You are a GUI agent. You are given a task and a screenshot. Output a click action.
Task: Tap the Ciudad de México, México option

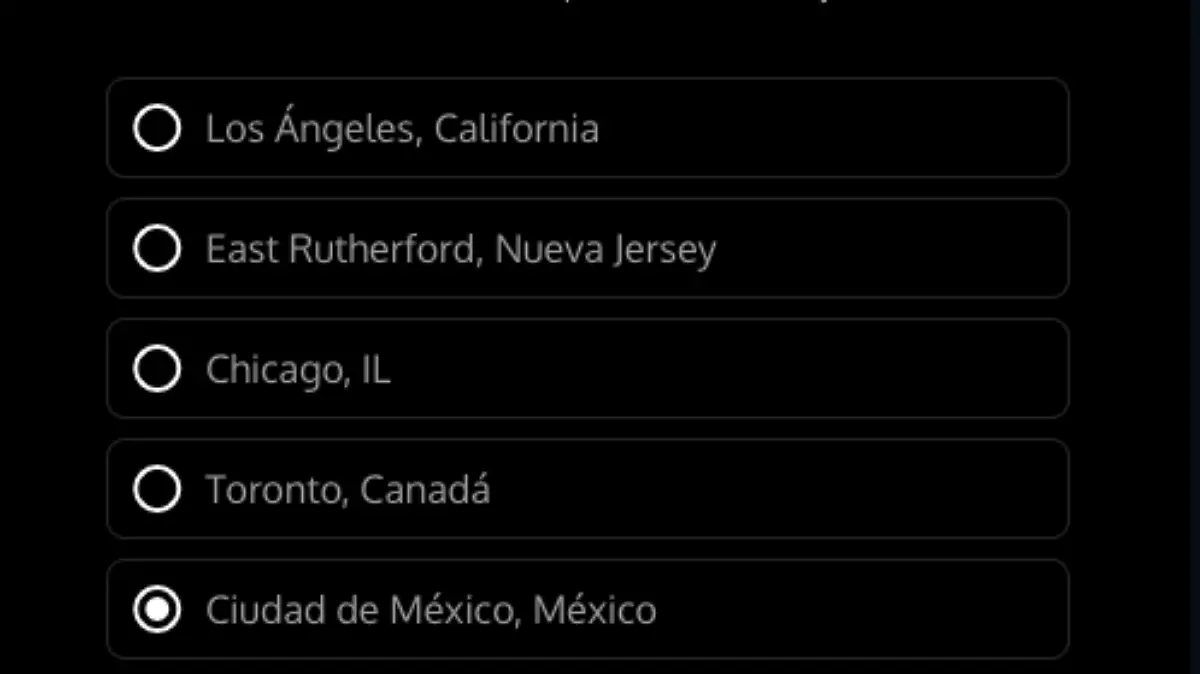157,610
